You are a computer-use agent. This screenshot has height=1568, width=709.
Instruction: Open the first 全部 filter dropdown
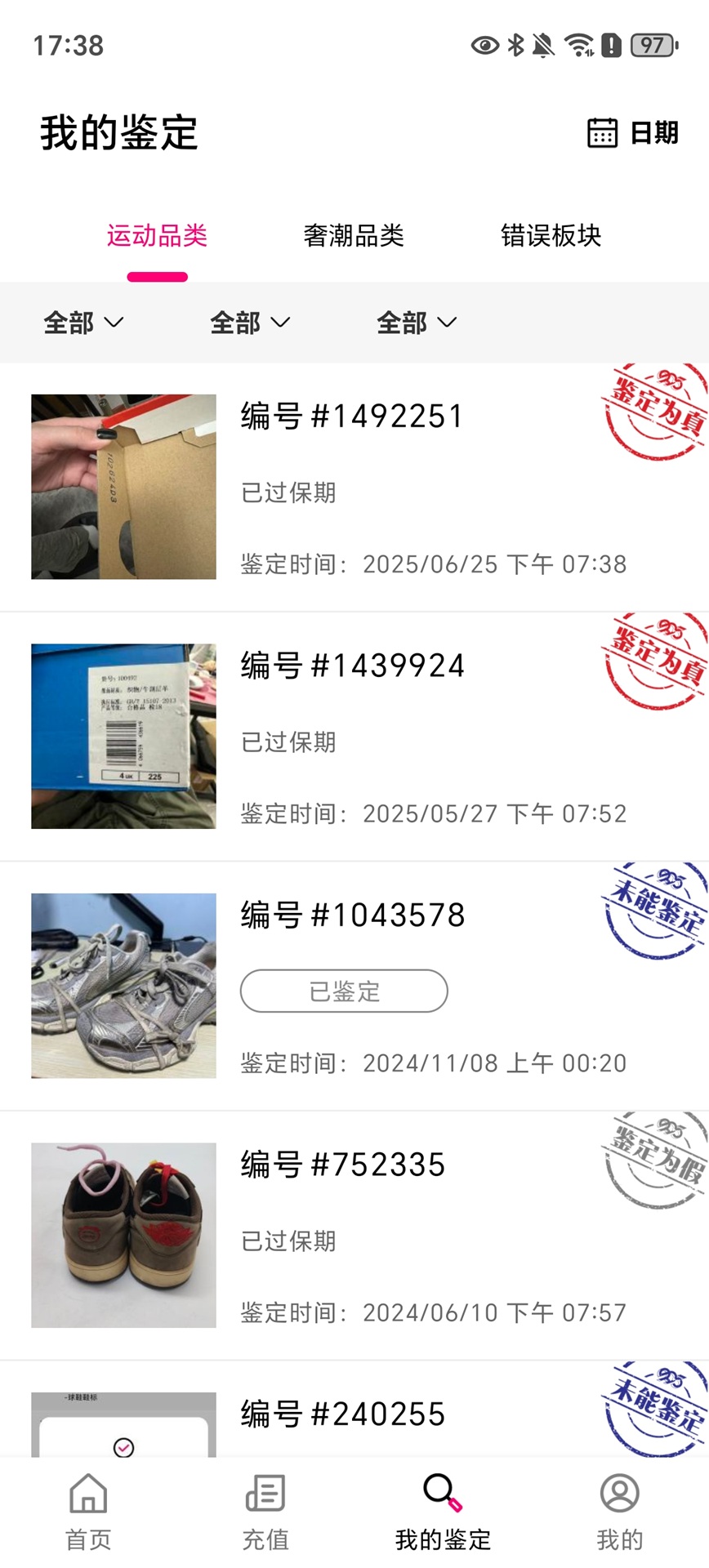[x=83, y=323]
